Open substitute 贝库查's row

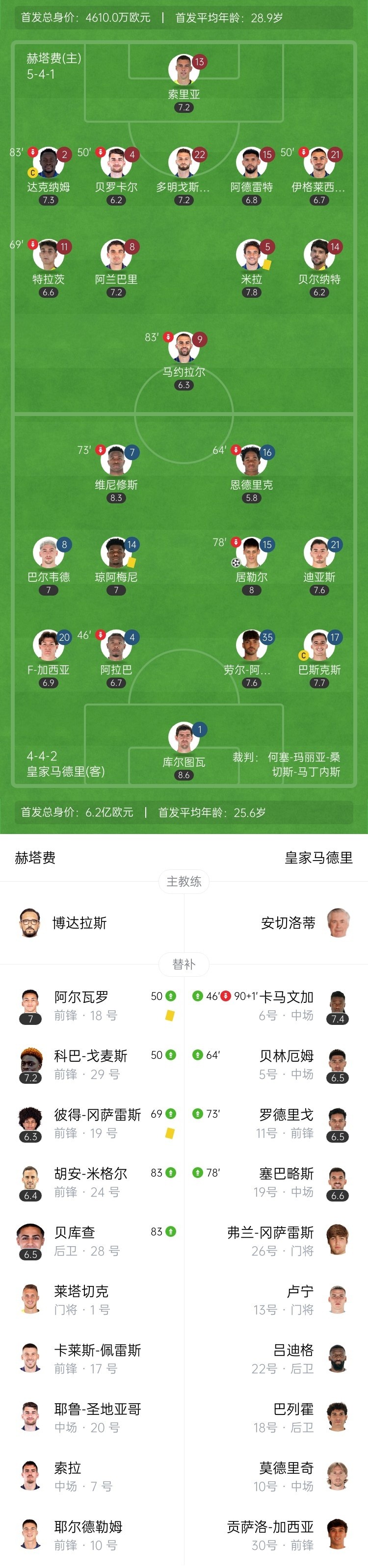point(91,1241)
